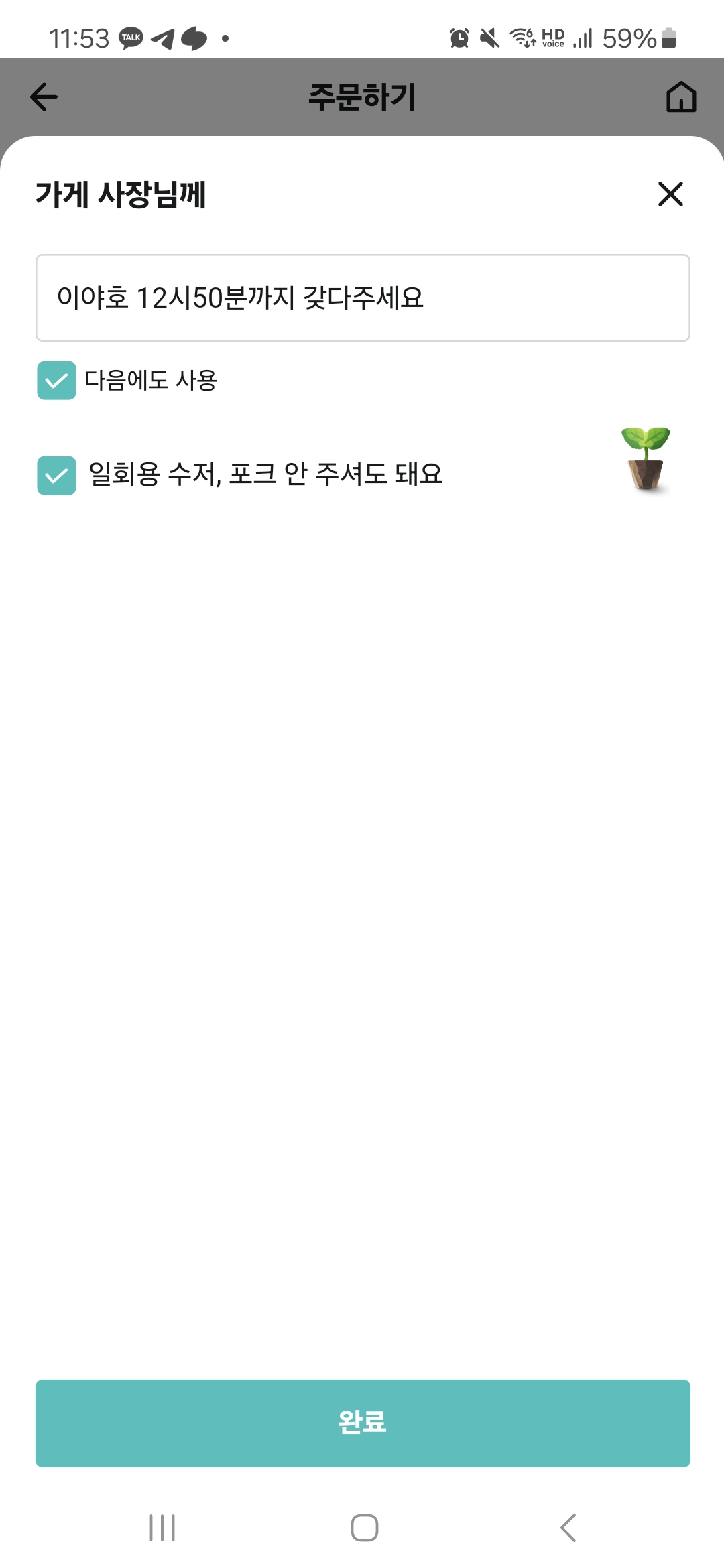This screenshot has height=1568, width=724.
Task: Go back with the top arrow
Action: click(x=44, y=96)
